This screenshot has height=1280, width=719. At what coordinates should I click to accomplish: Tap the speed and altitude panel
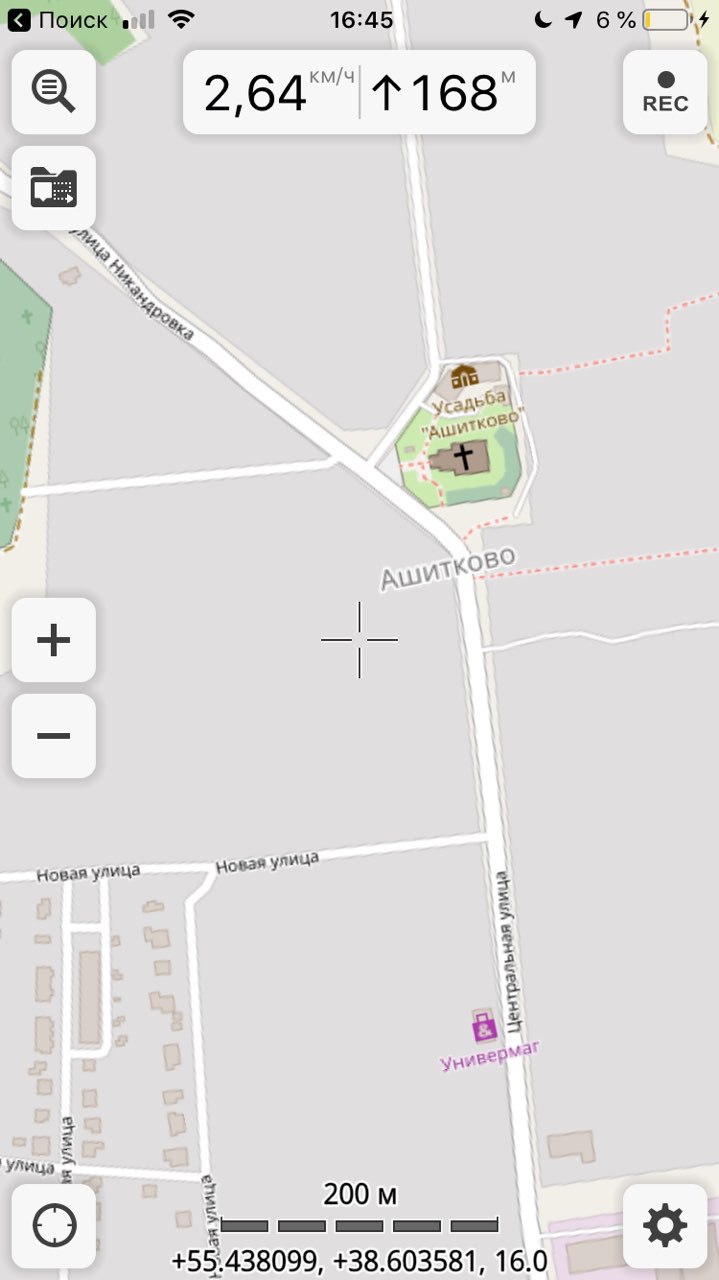pyautogui.click(x=359, y=93)
